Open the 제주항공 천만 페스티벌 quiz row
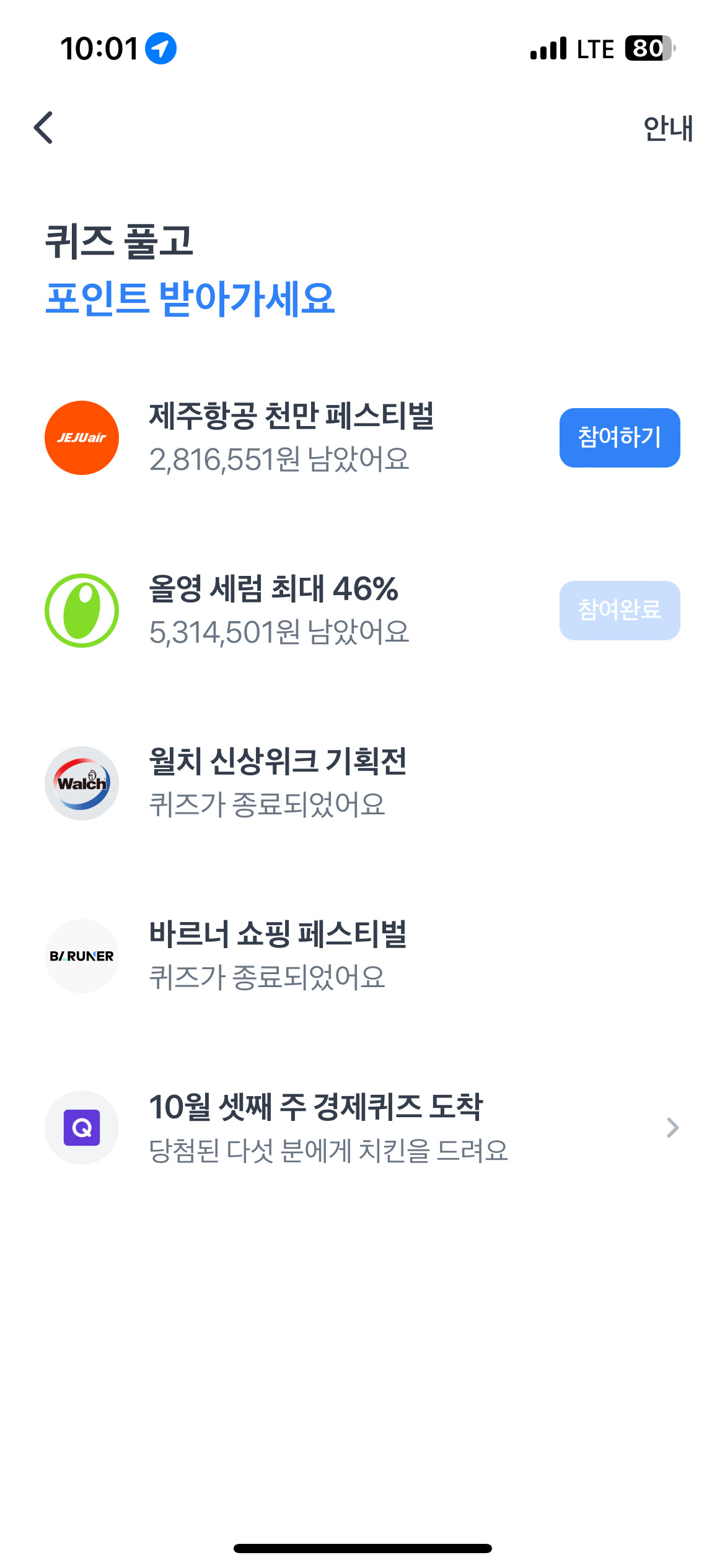This screenshot has height=1568, width=725. pos(291,437)
